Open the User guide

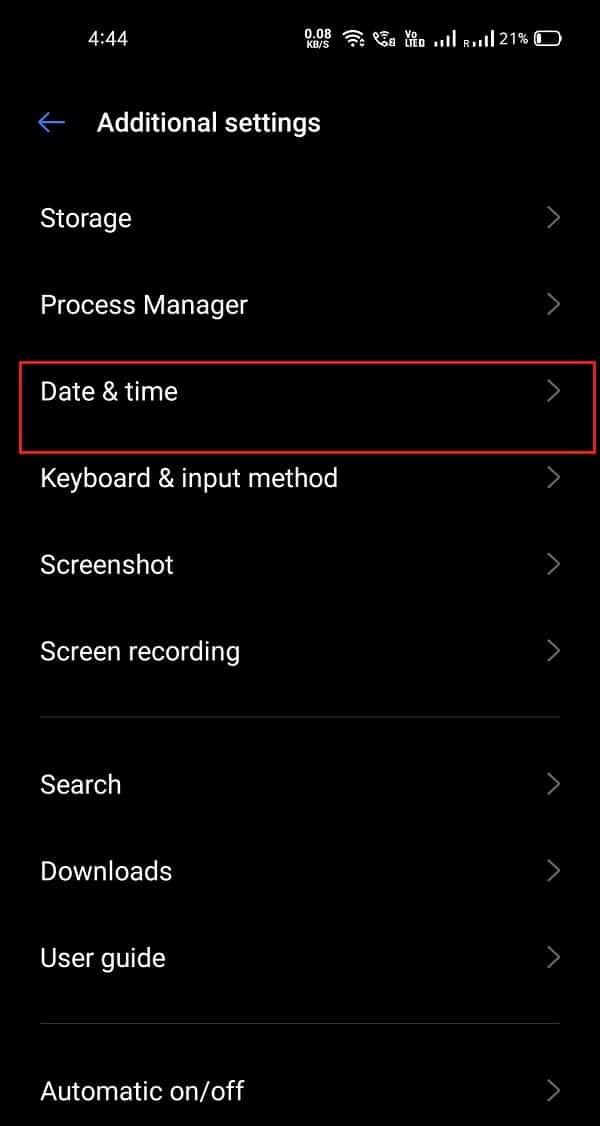pos(300,958)
